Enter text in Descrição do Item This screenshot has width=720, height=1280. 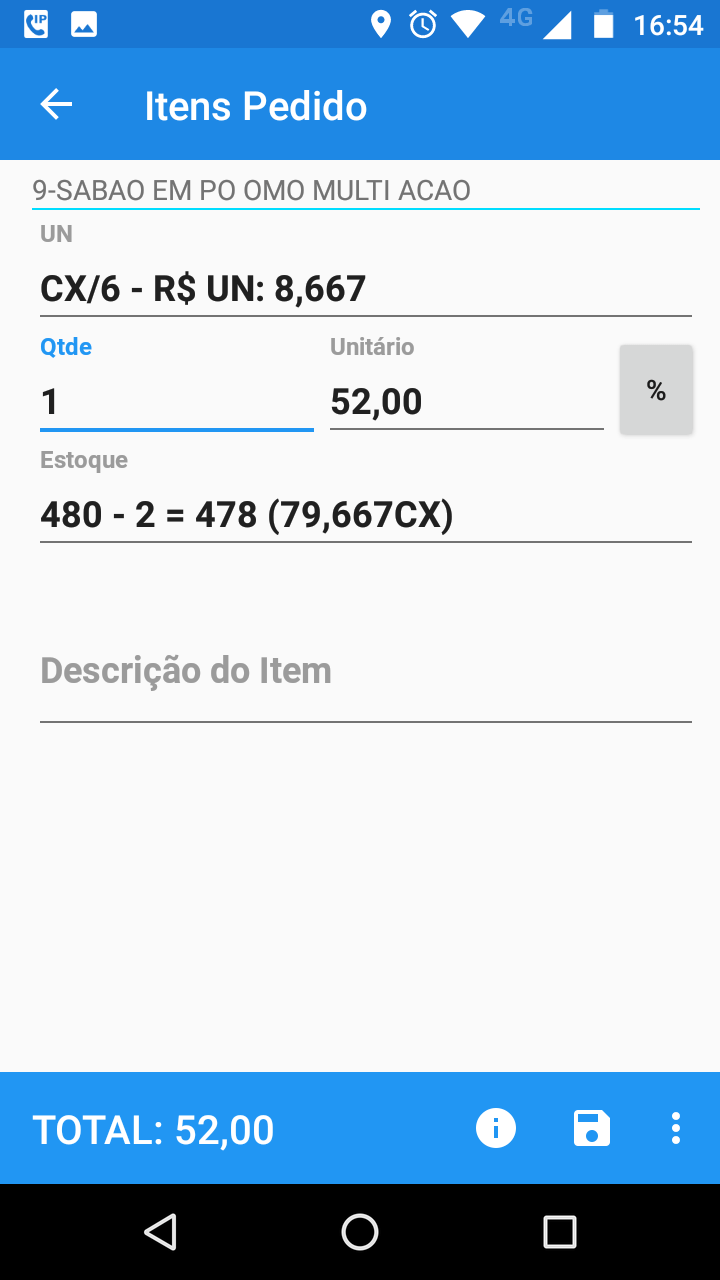tap(365, 671)
